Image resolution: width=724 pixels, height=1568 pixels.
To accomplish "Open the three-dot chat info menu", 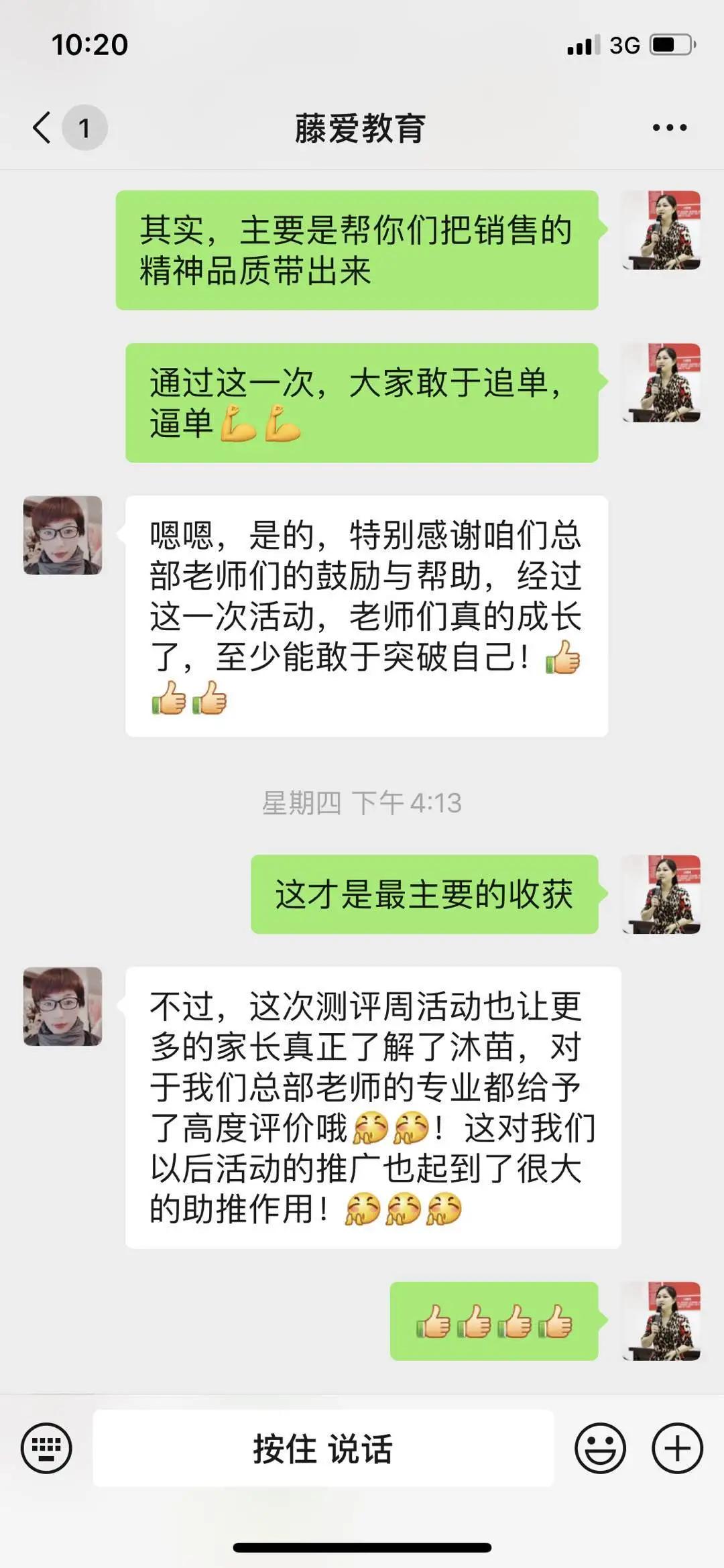I will click(x=669, y=127).
